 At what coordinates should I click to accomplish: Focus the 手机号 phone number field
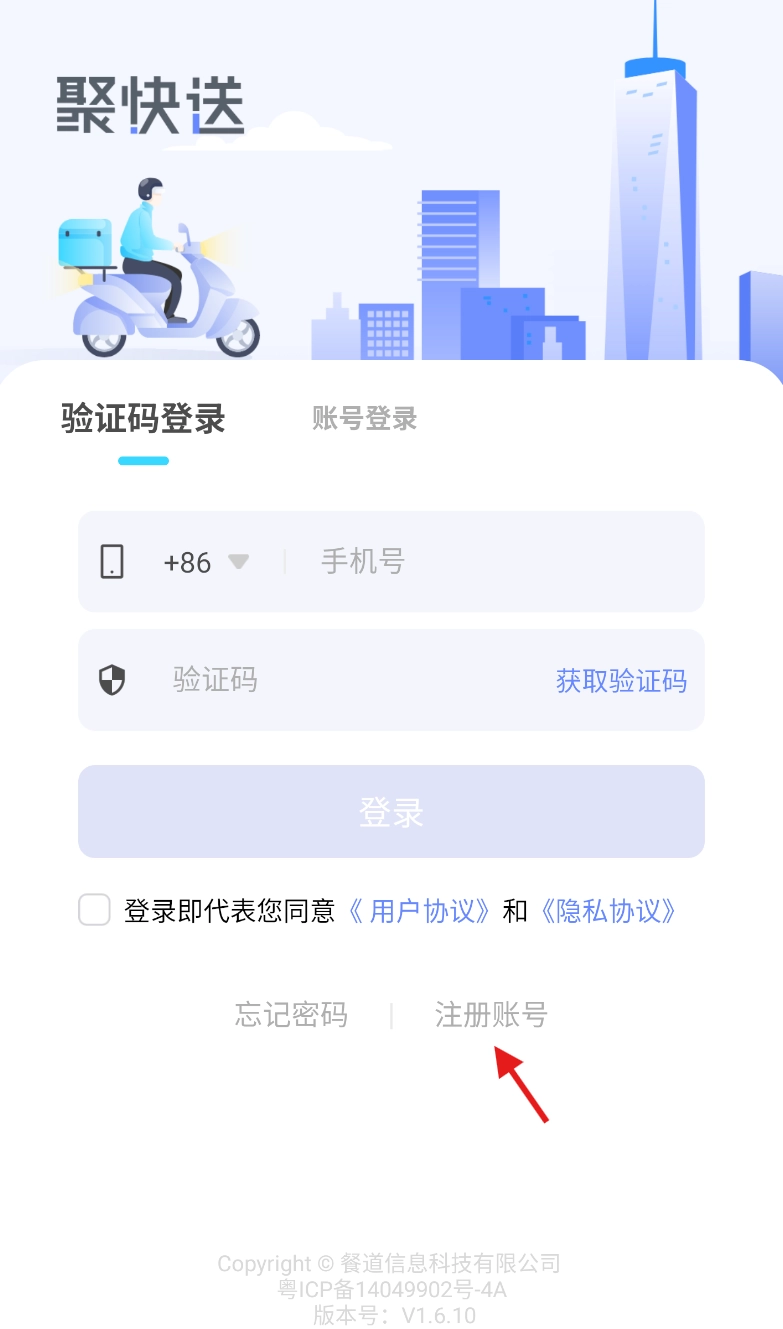(500, 562)
